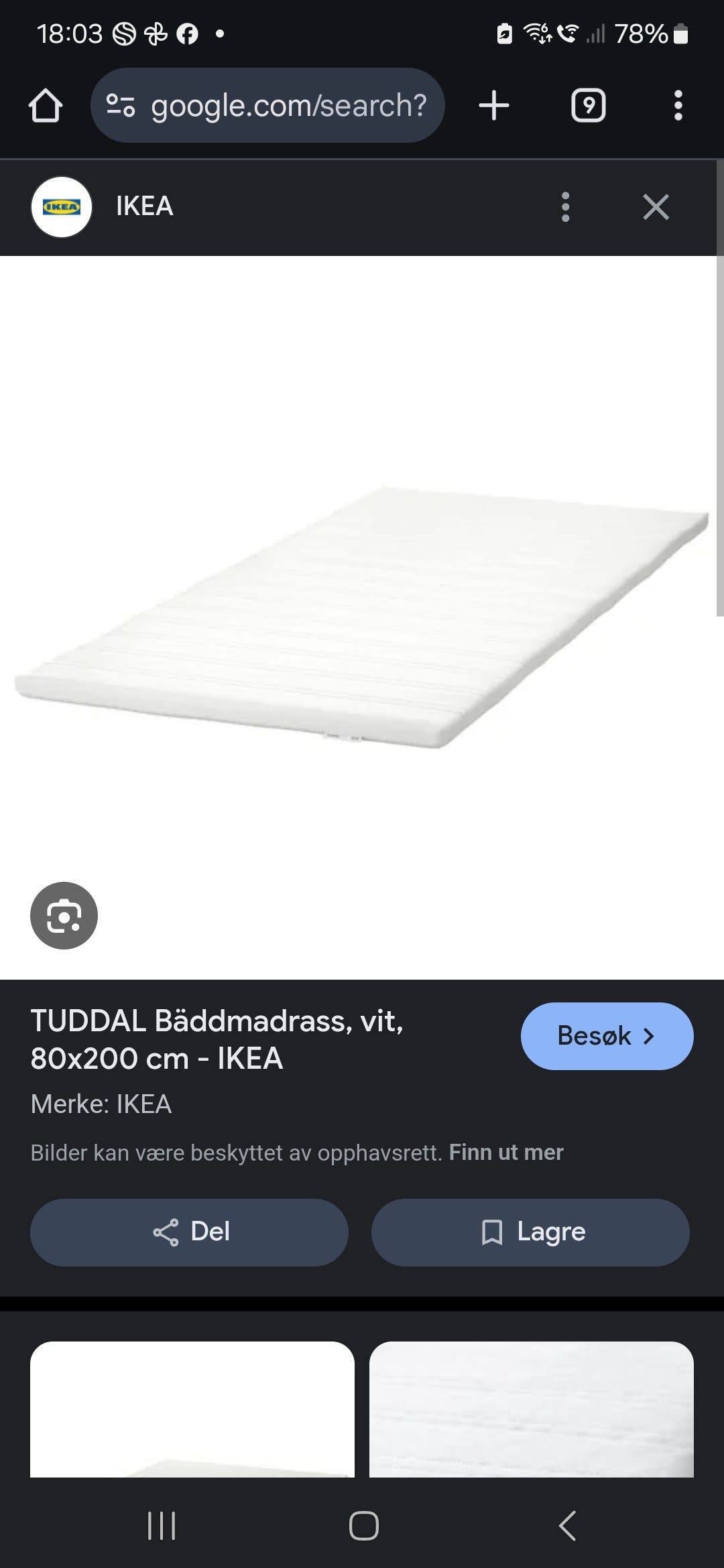
Task: Dismiss the IKEA result panel
Action: pos(656,208)
